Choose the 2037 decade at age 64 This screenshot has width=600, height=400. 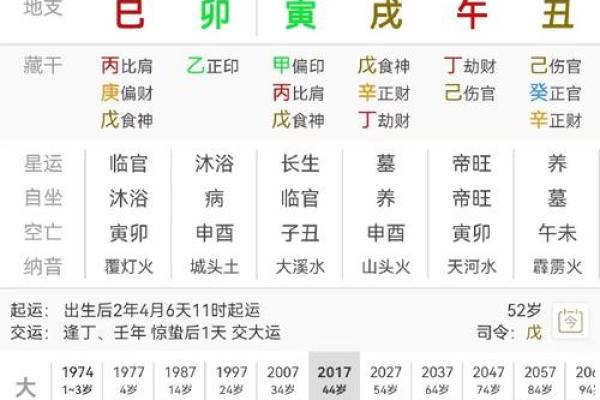(437, 380)
